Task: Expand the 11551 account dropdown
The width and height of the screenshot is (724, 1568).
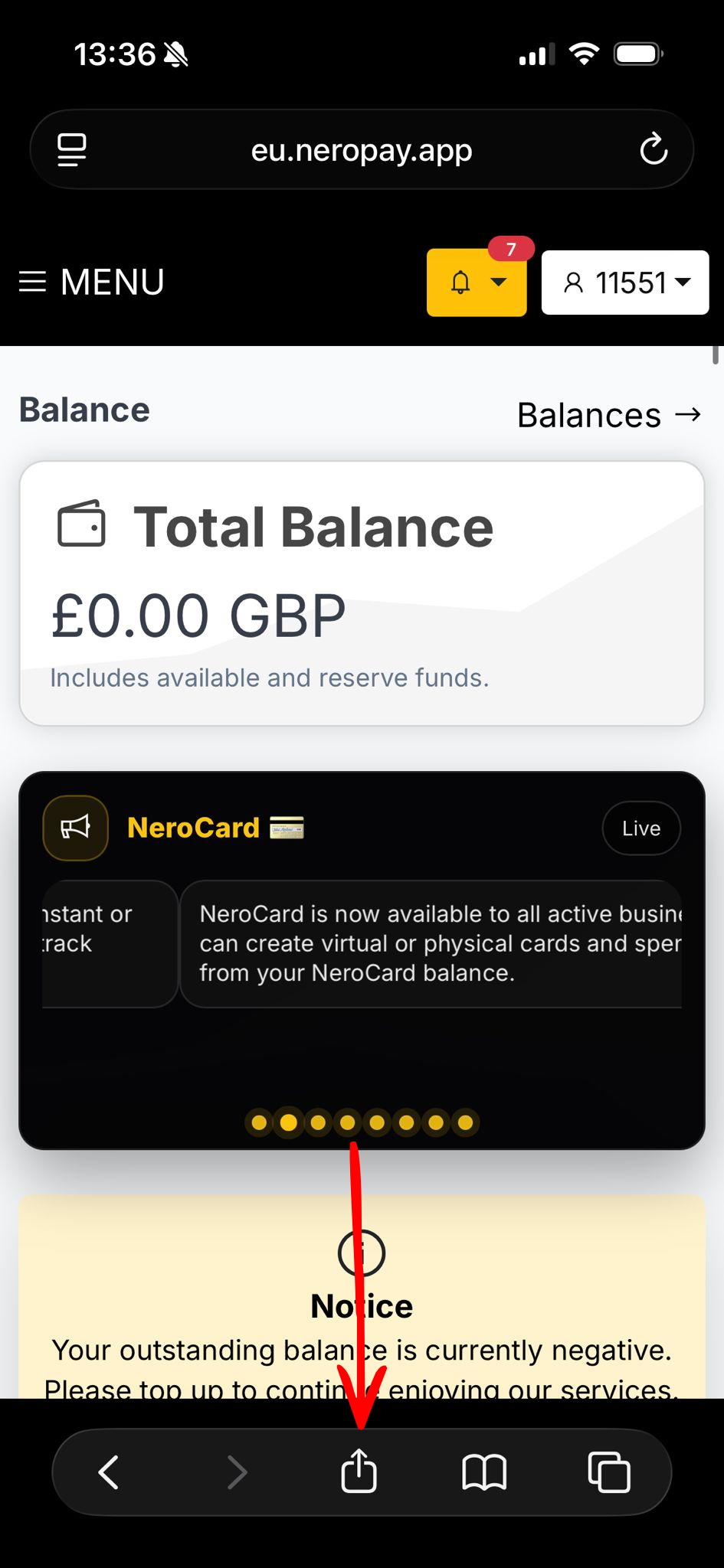Action: point(625,283)
